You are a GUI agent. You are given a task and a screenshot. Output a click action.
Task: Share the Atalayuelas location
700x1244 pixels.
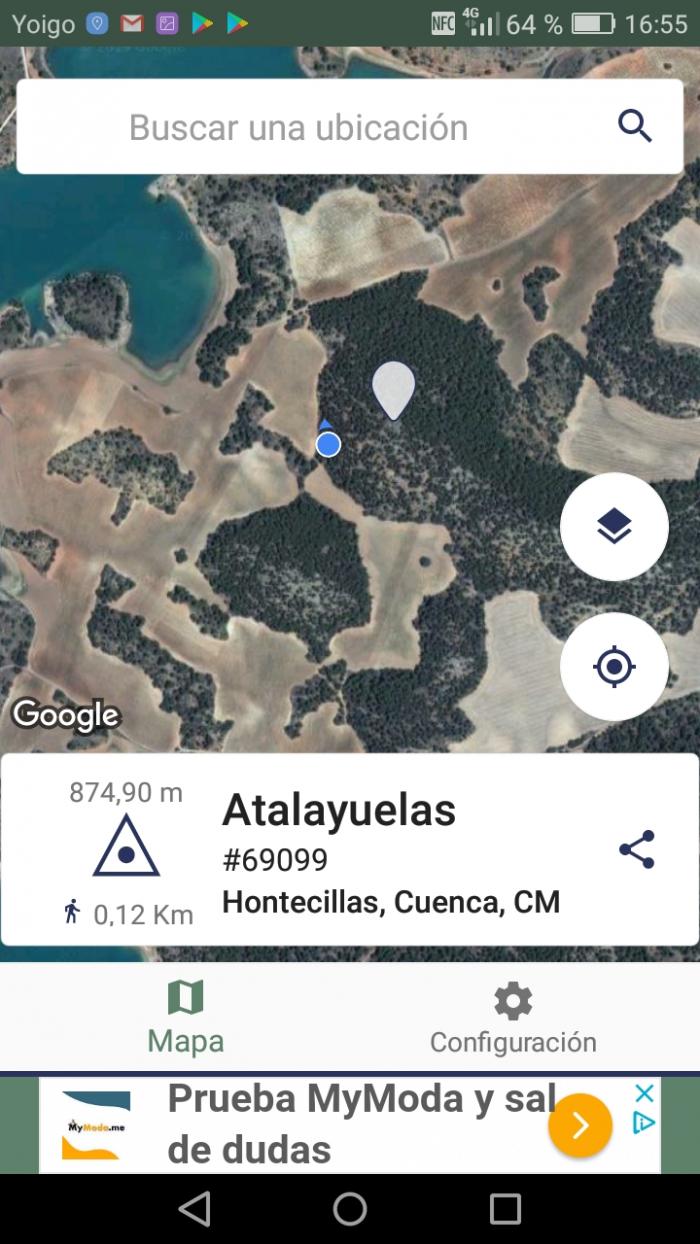point(637,849)
